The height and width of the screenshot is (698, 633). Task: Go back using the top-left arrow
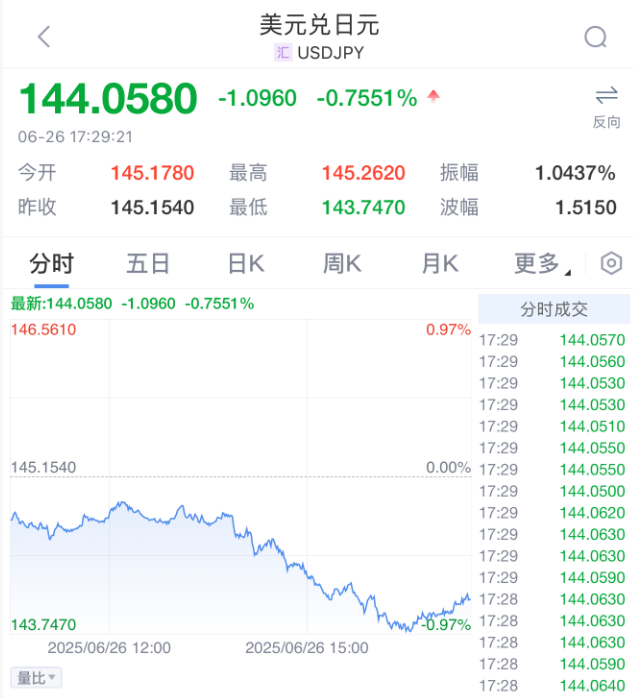click(44, 37)
